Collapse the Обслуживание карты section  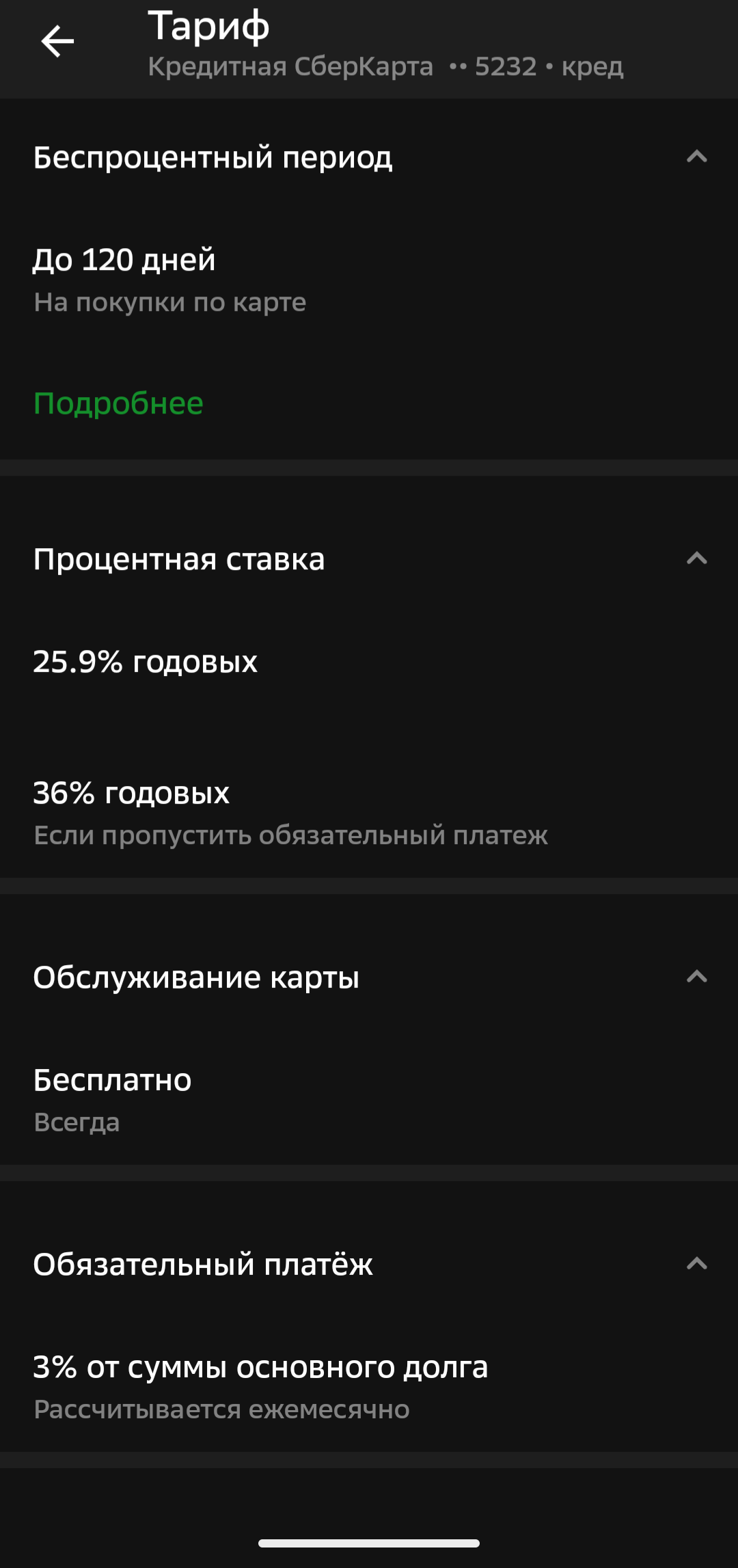coord(696,977)
